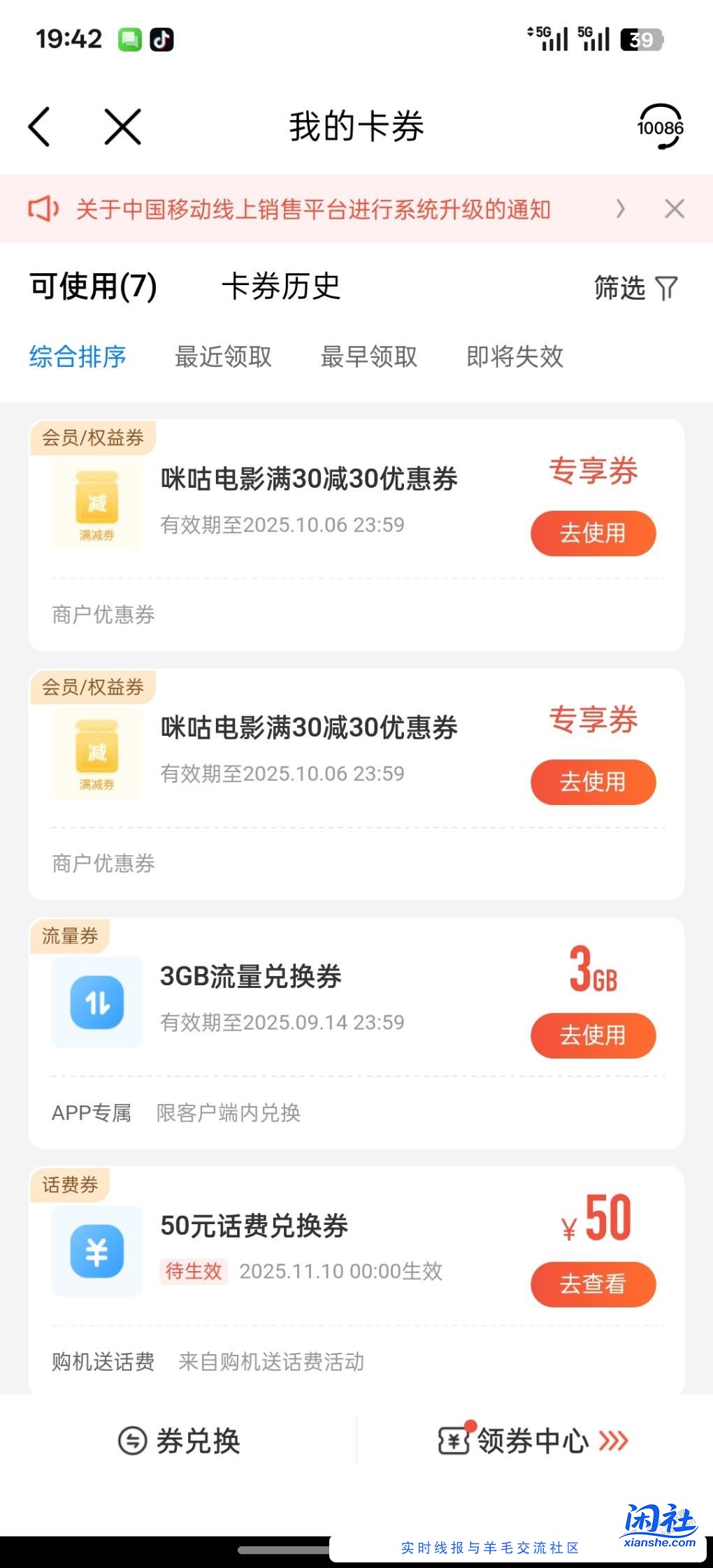View the 5G signal indicator in status bar

coord(552,40)
